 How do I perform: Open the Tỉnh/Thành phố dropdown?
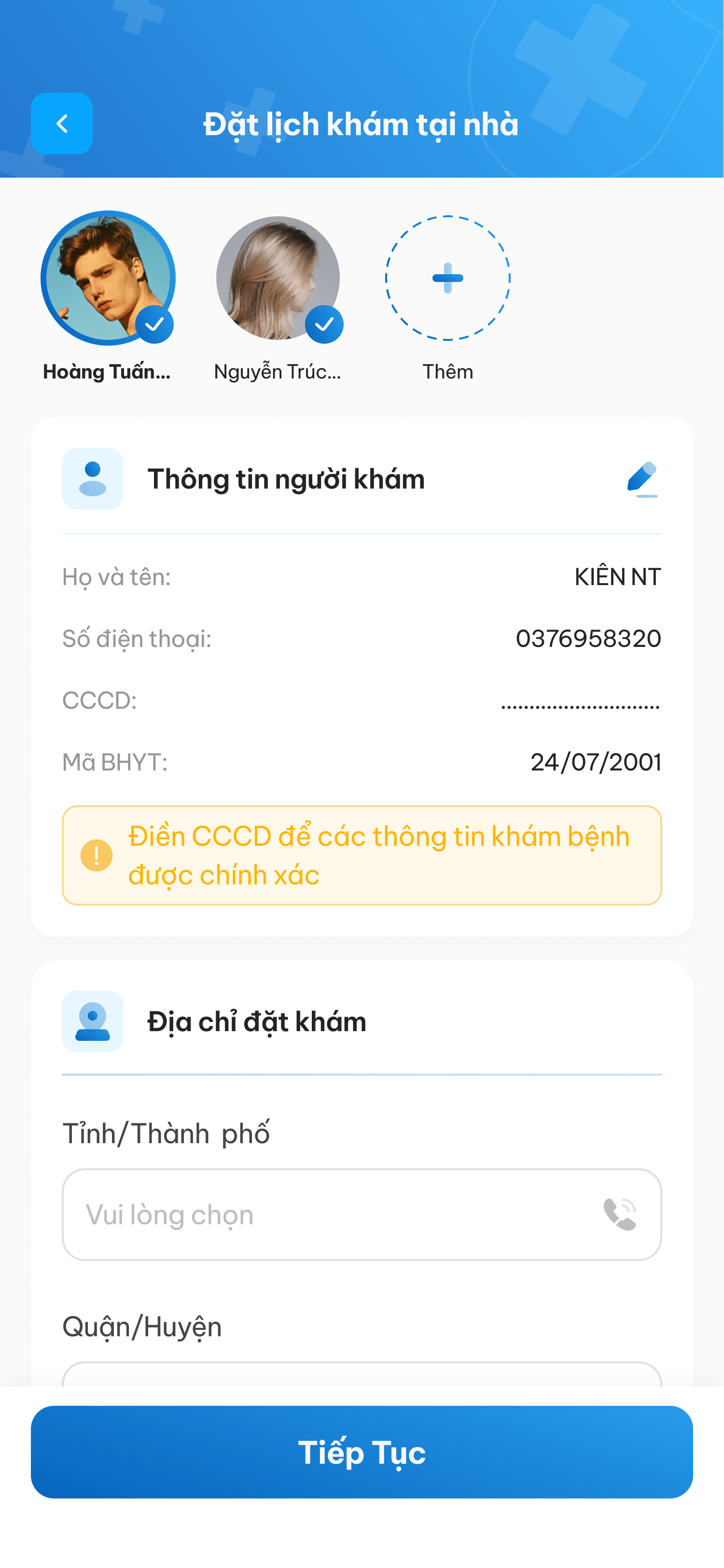(362, 1214)
